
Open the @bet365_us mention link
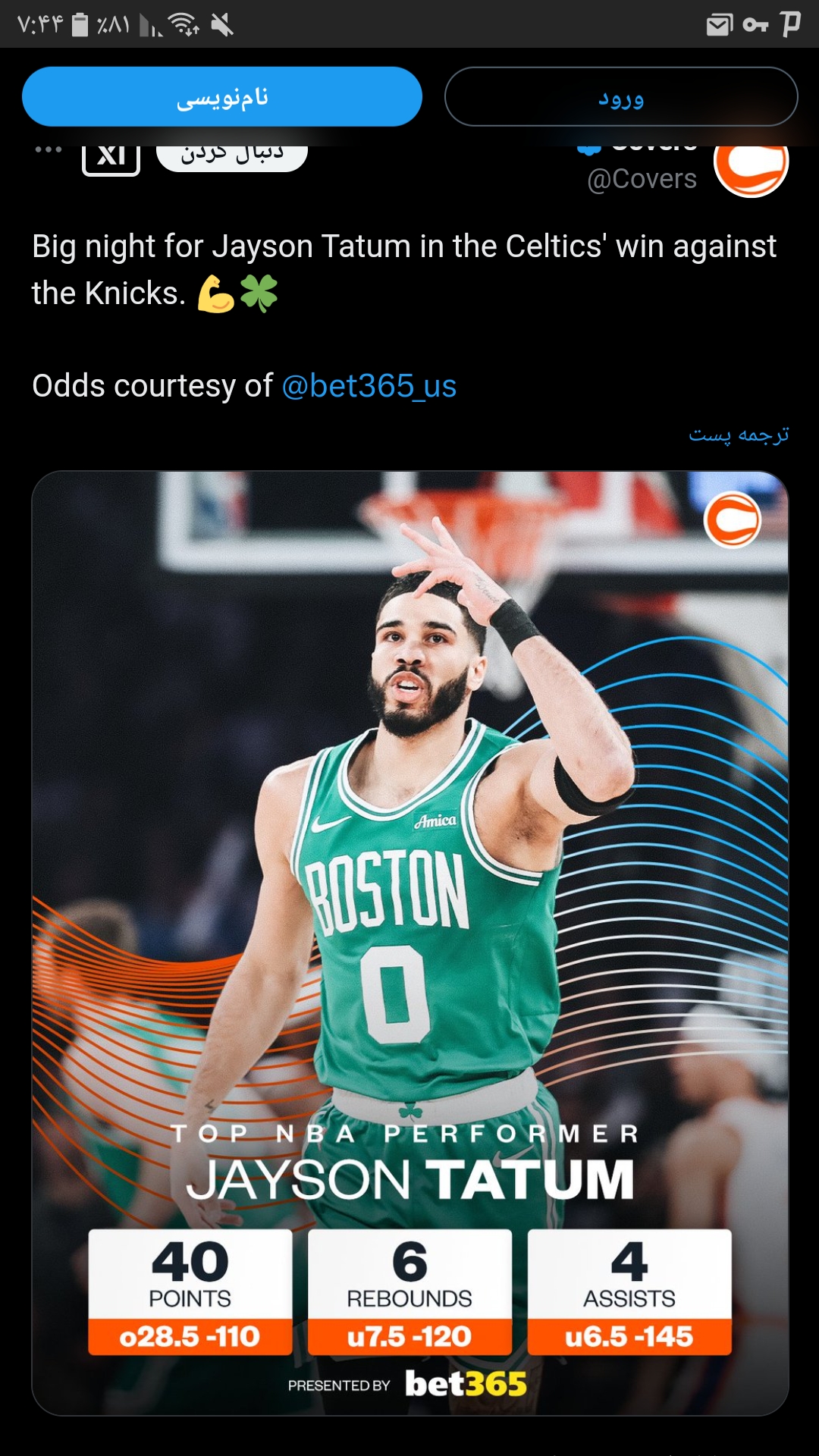pyautogui.click(x=369, y=386)
